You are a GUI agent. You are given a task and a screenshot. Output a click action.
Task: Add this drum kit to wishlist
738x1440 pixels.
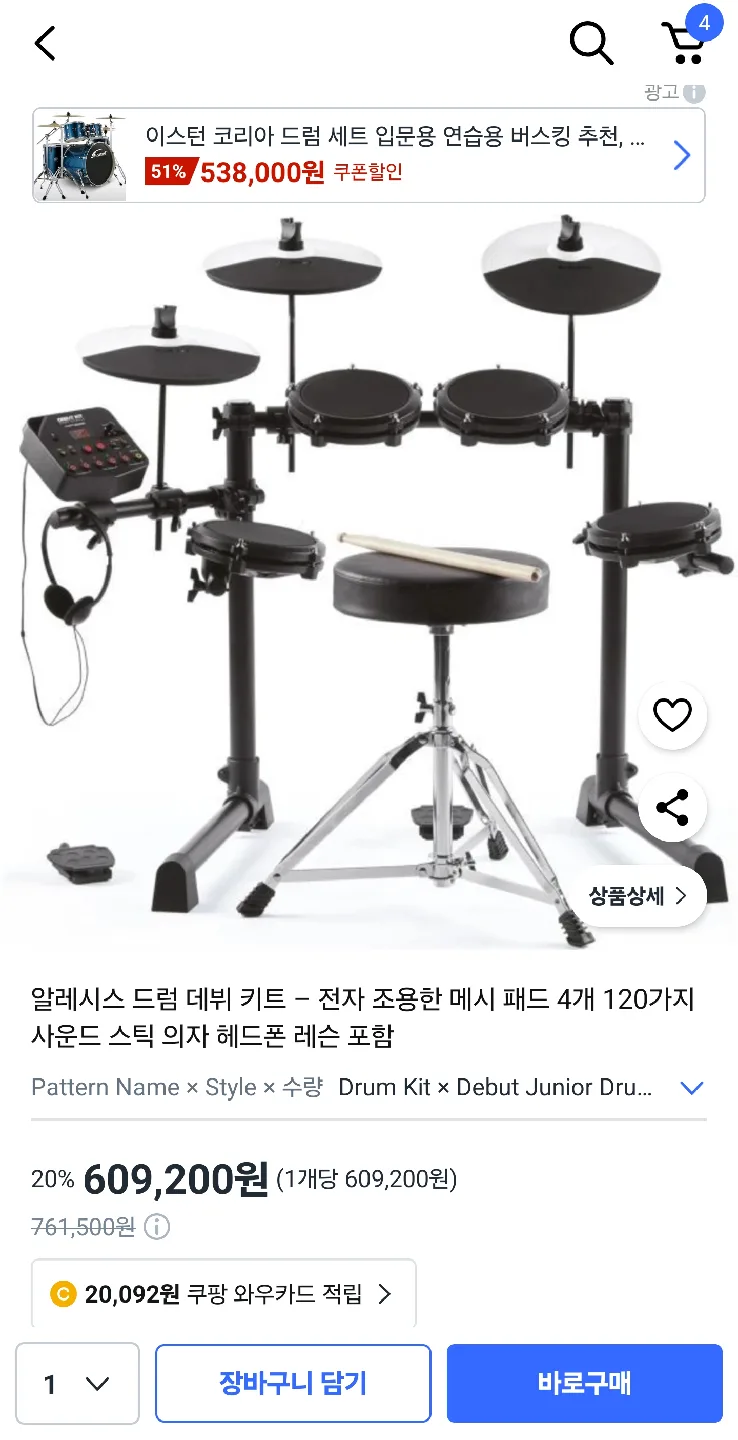(x=672, y=715)
